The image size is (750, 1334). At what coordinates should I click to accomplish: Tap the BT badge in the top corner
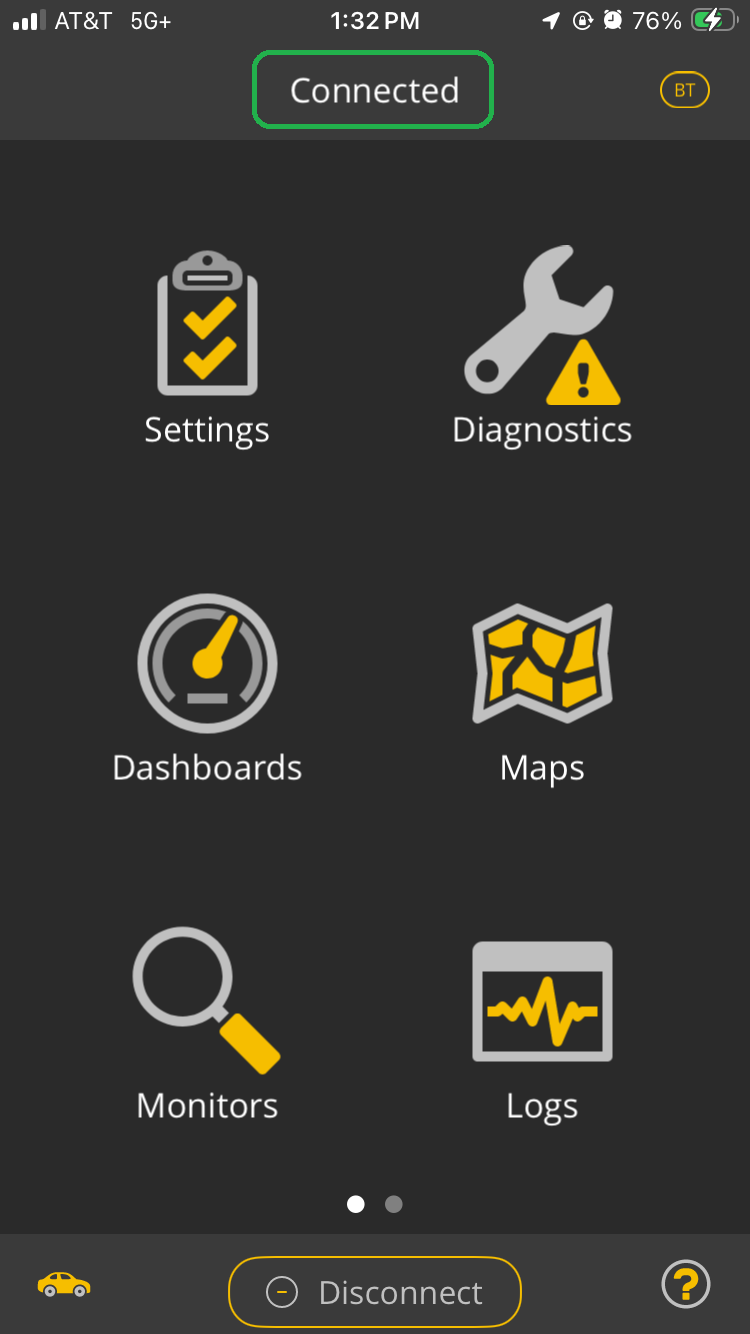click(x=685, y=90)
